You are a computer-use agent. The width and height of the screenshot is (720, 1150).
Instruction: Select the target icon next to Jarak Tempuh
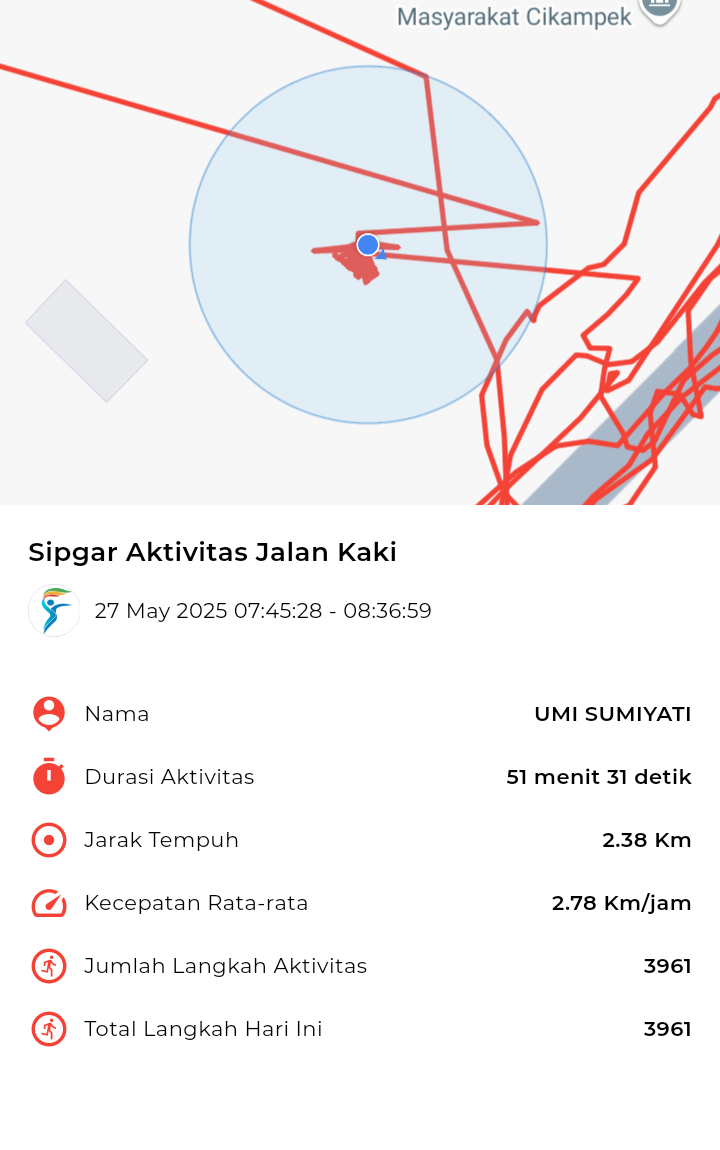[48, 840]
